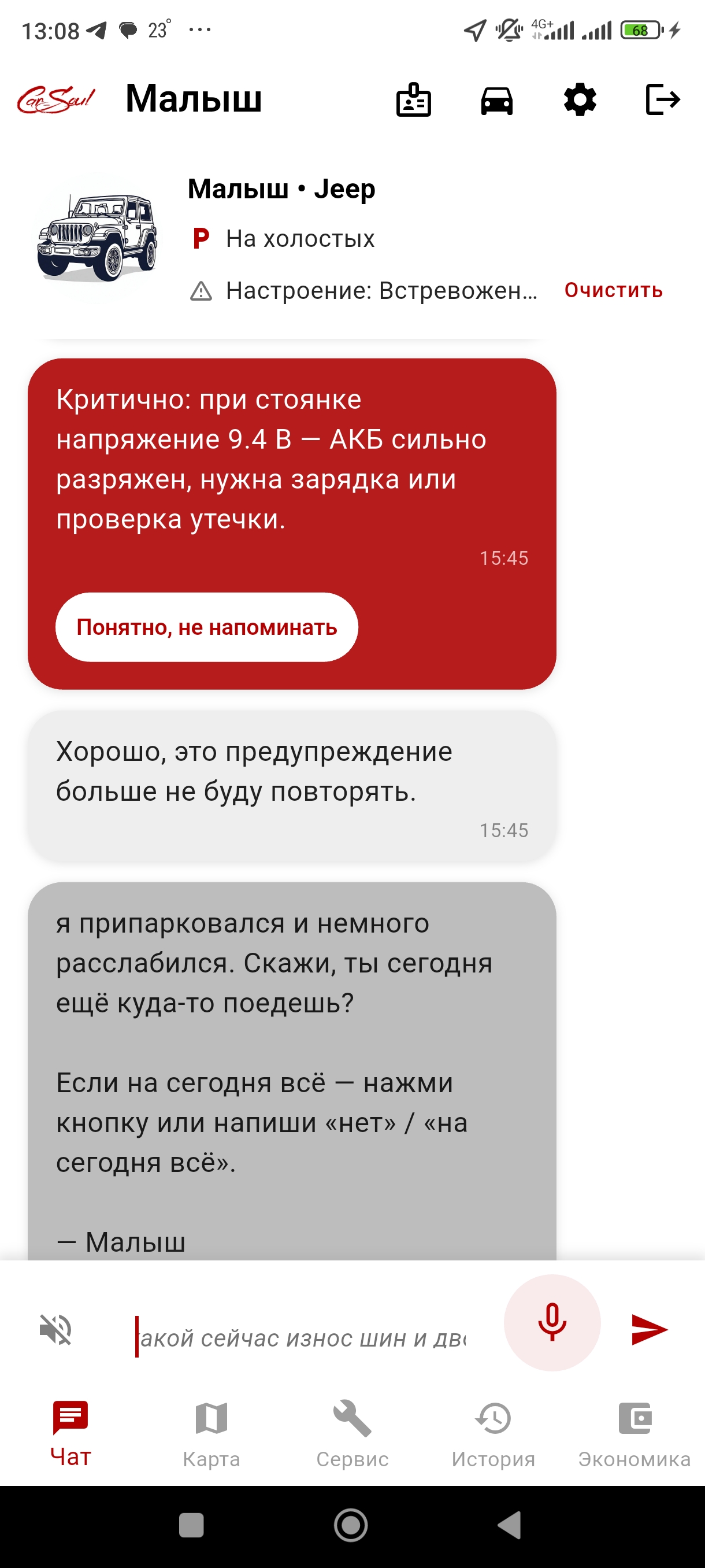
Task: Toggle the muted speaker icon
Action: tap(55, 1329)
